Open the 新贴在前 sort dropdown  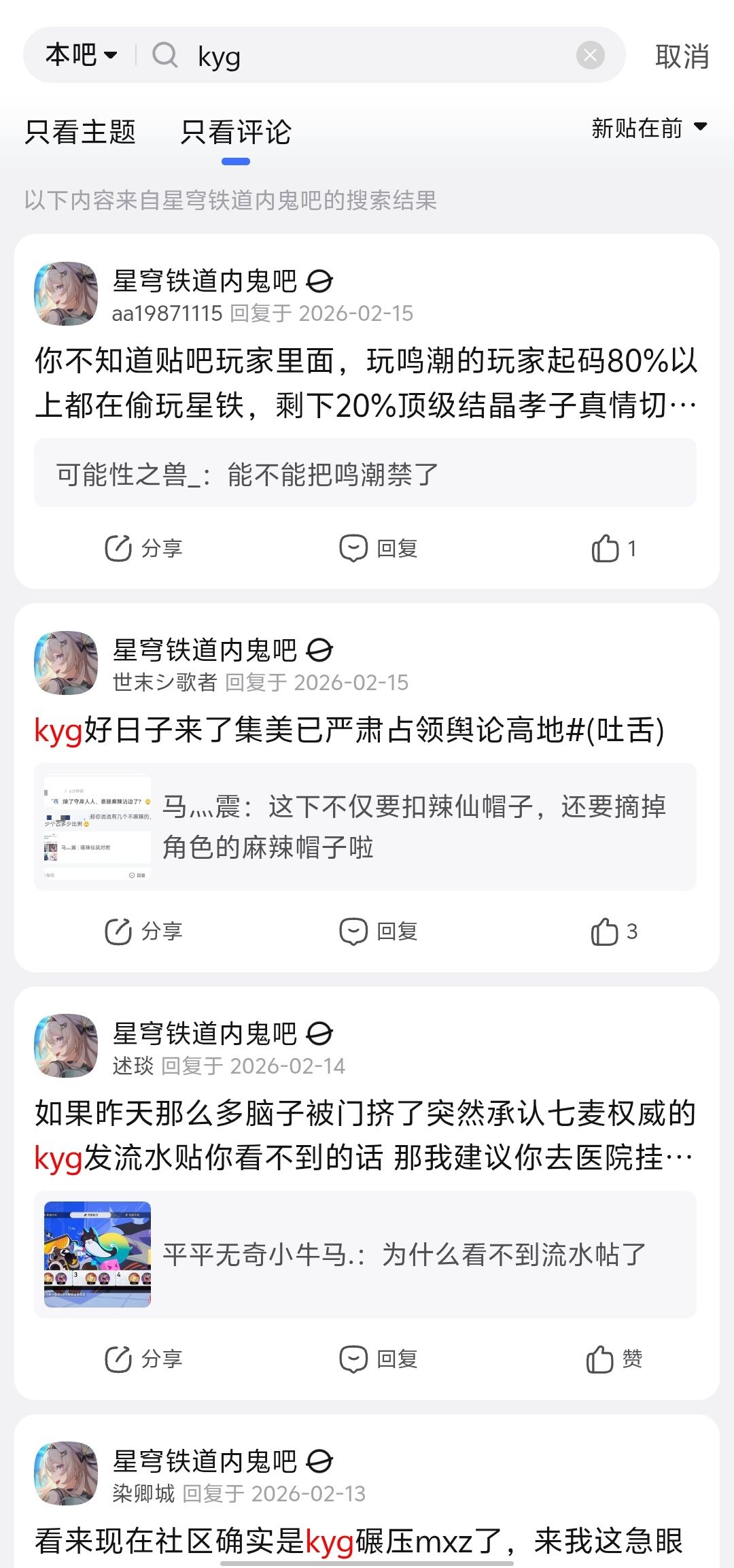click(x=649, y=128)
